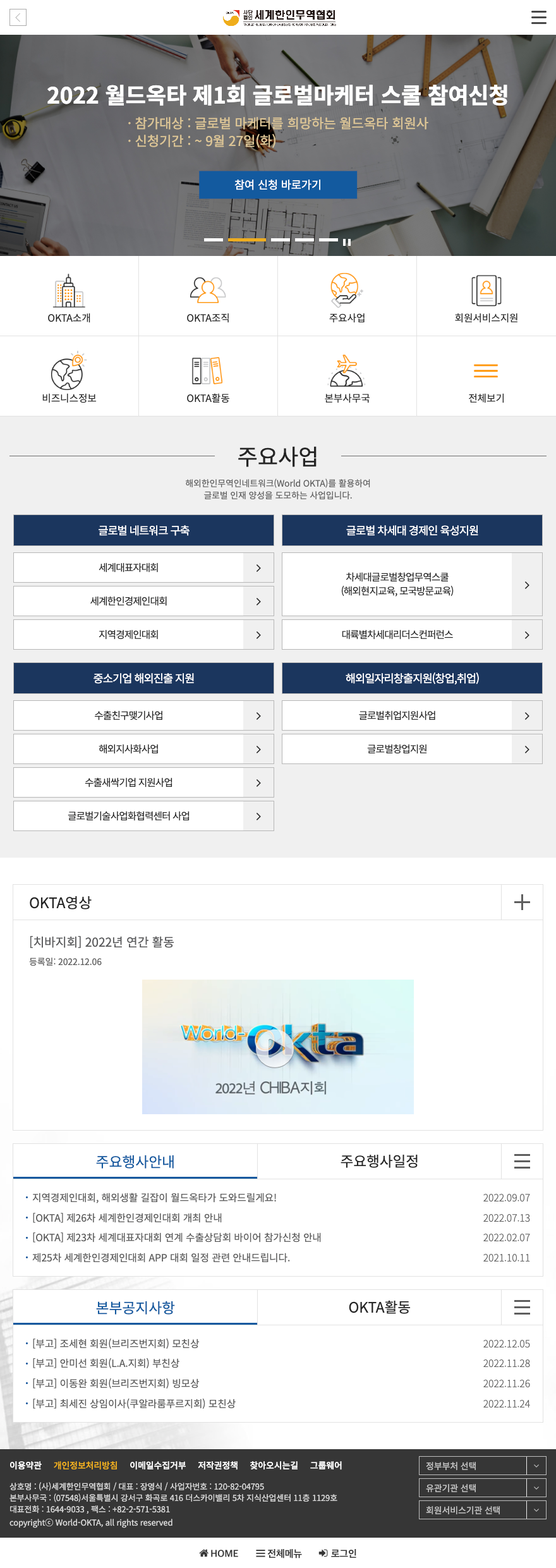Screen dimensions: 556x1568
Task: Go back using the top-left arrow
Action: click(x=18, y=17)
